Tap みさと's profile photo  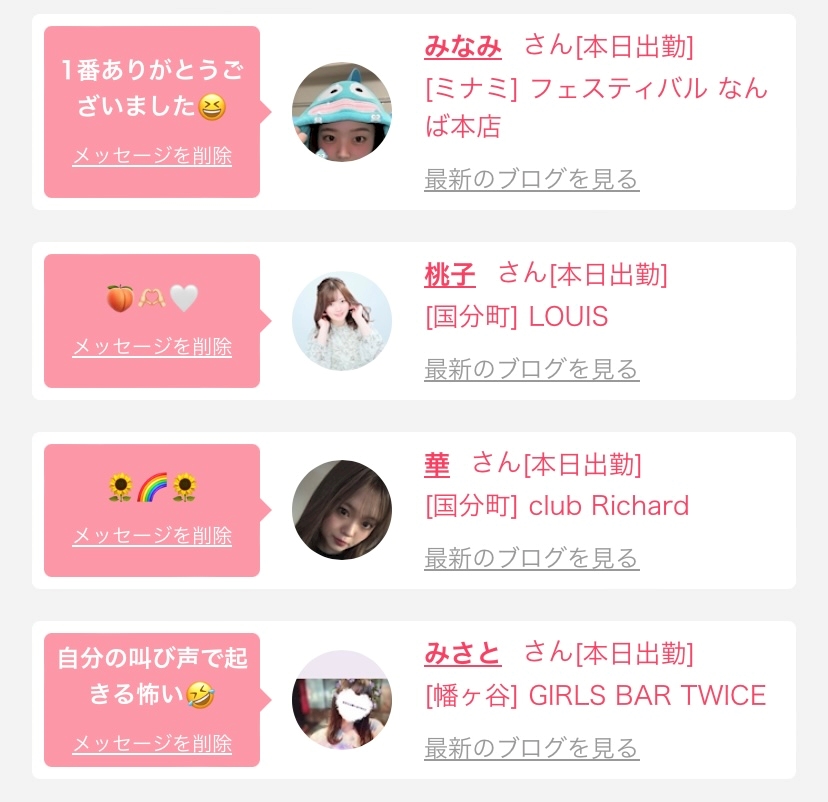(x=342, y=700)
